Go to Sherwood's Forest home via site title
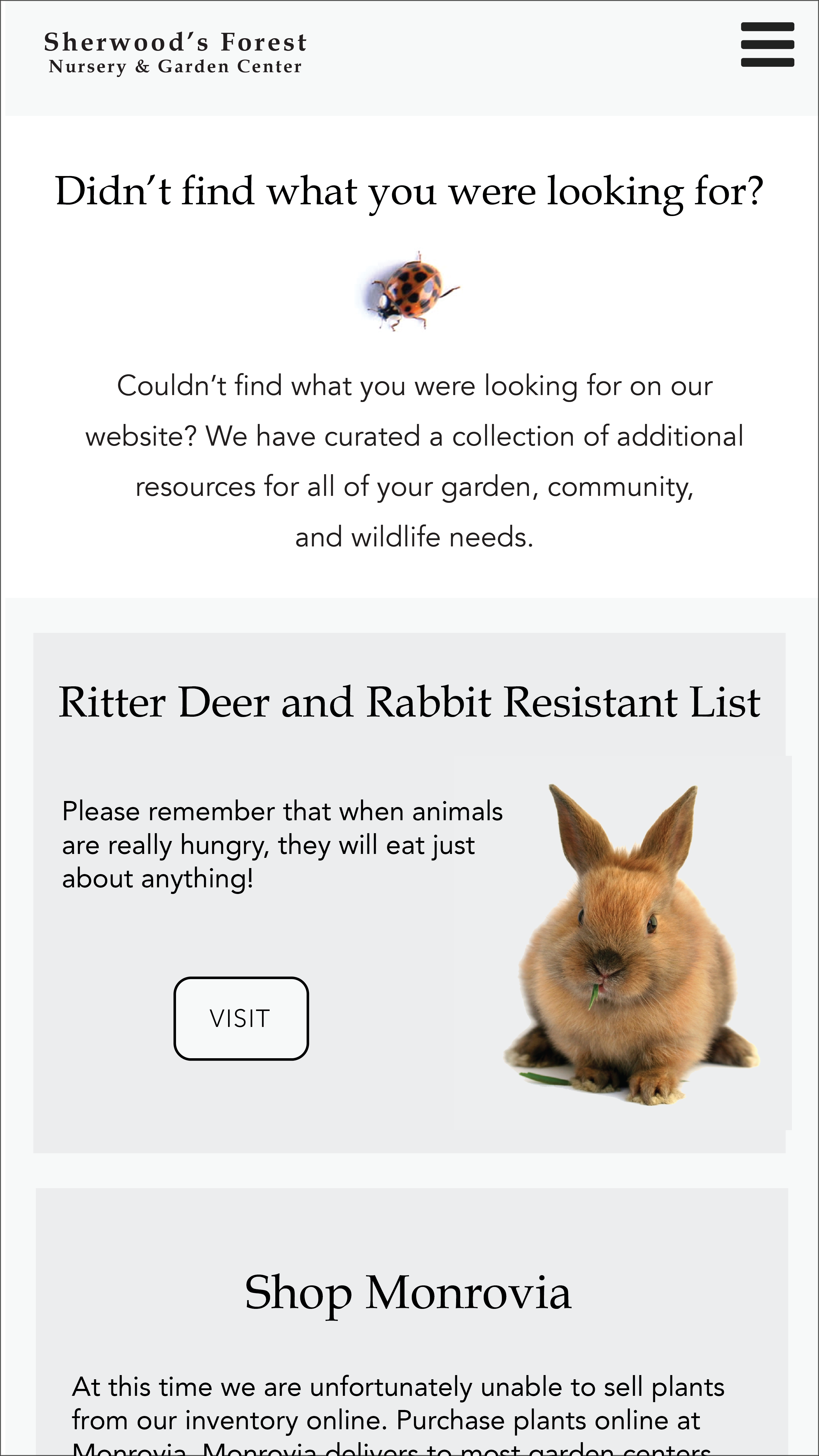Viewport: 819px width, 1456px height. point(176,53)
